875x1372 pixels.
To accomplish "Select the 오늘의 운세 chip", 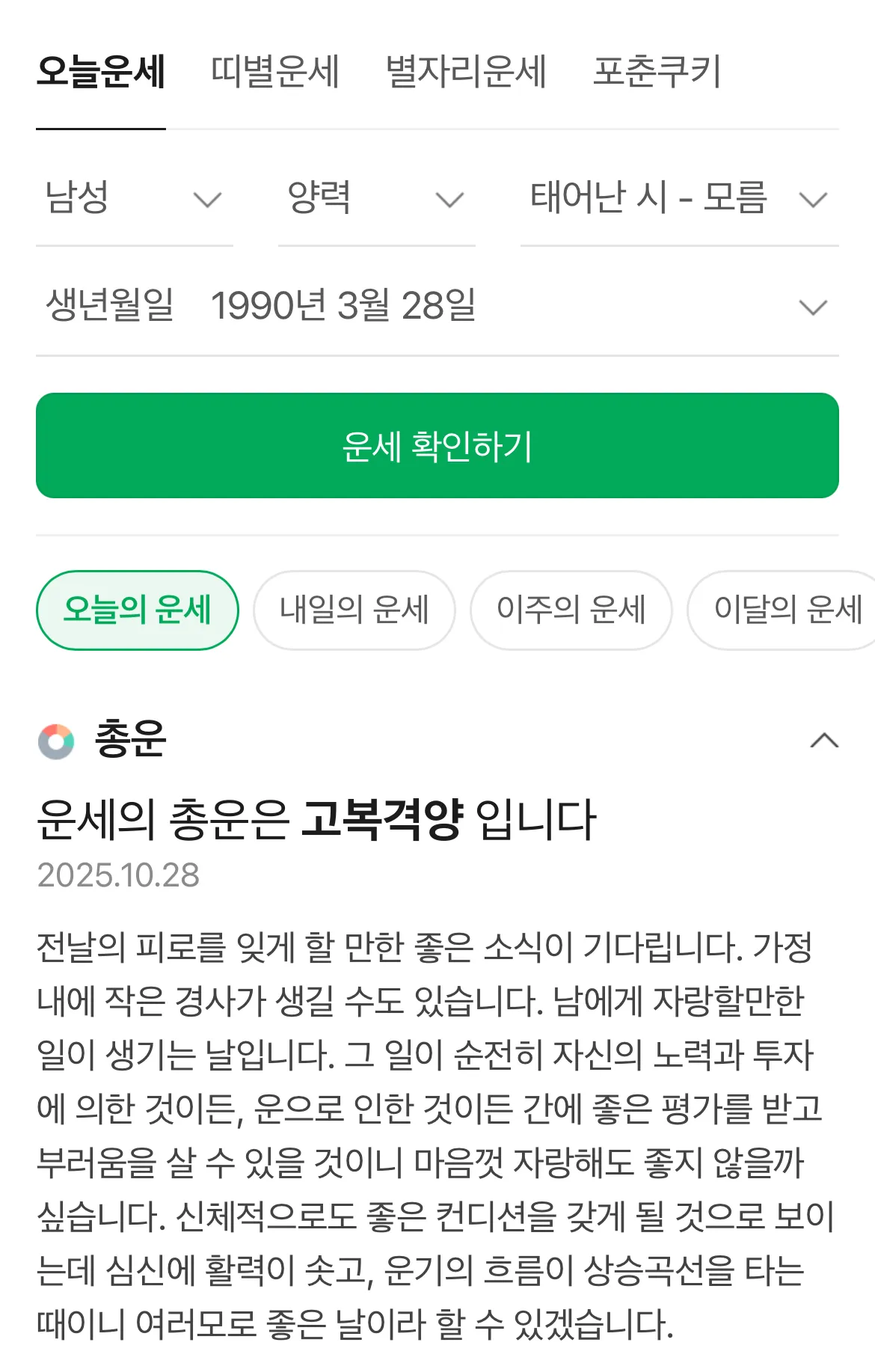I will coord(138,610).
